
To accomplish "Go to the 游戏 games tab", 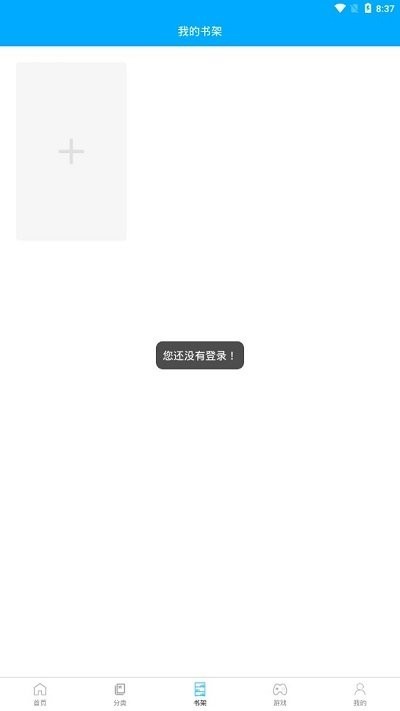I will click(280, 694).
